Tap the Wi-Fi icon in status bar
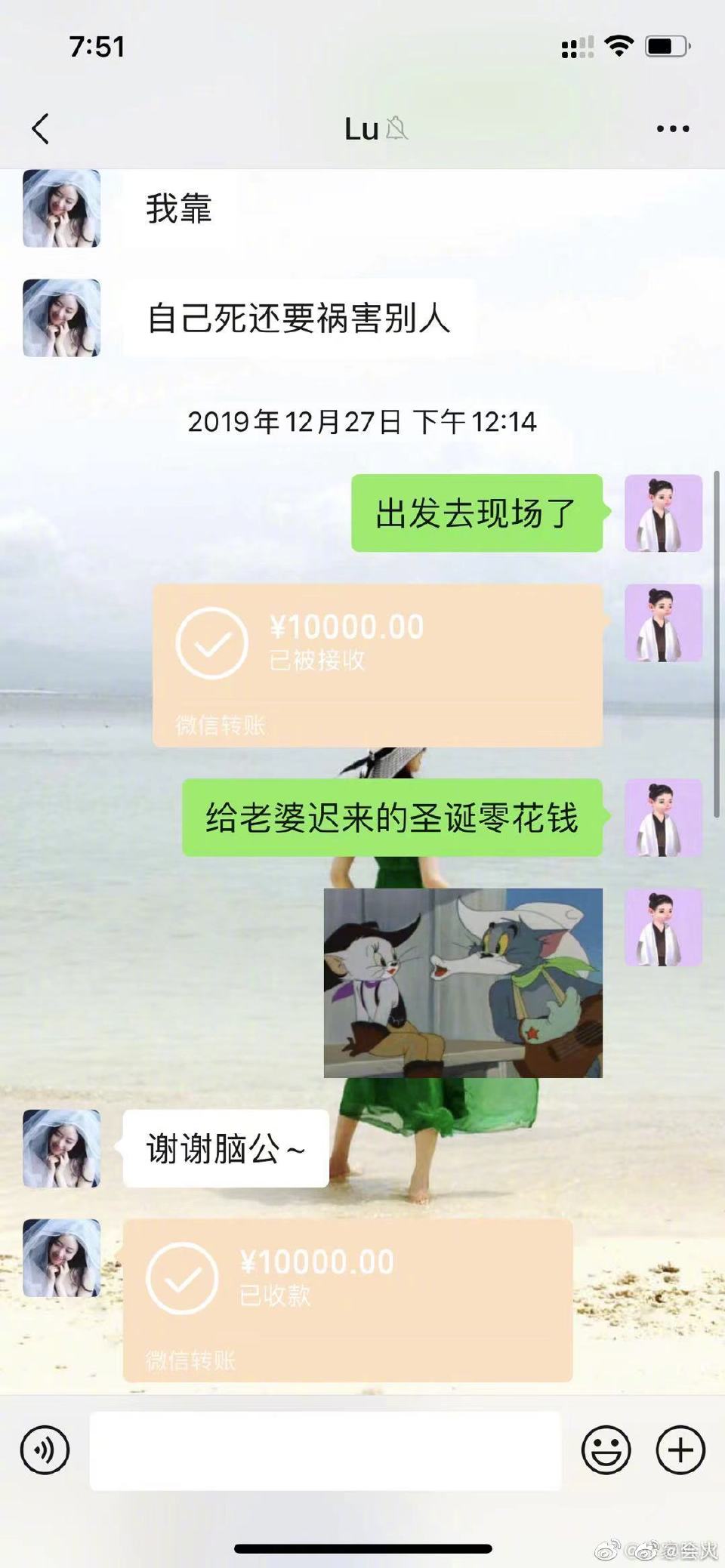Viewport: 725px width, 1568px height. (618, 47)
